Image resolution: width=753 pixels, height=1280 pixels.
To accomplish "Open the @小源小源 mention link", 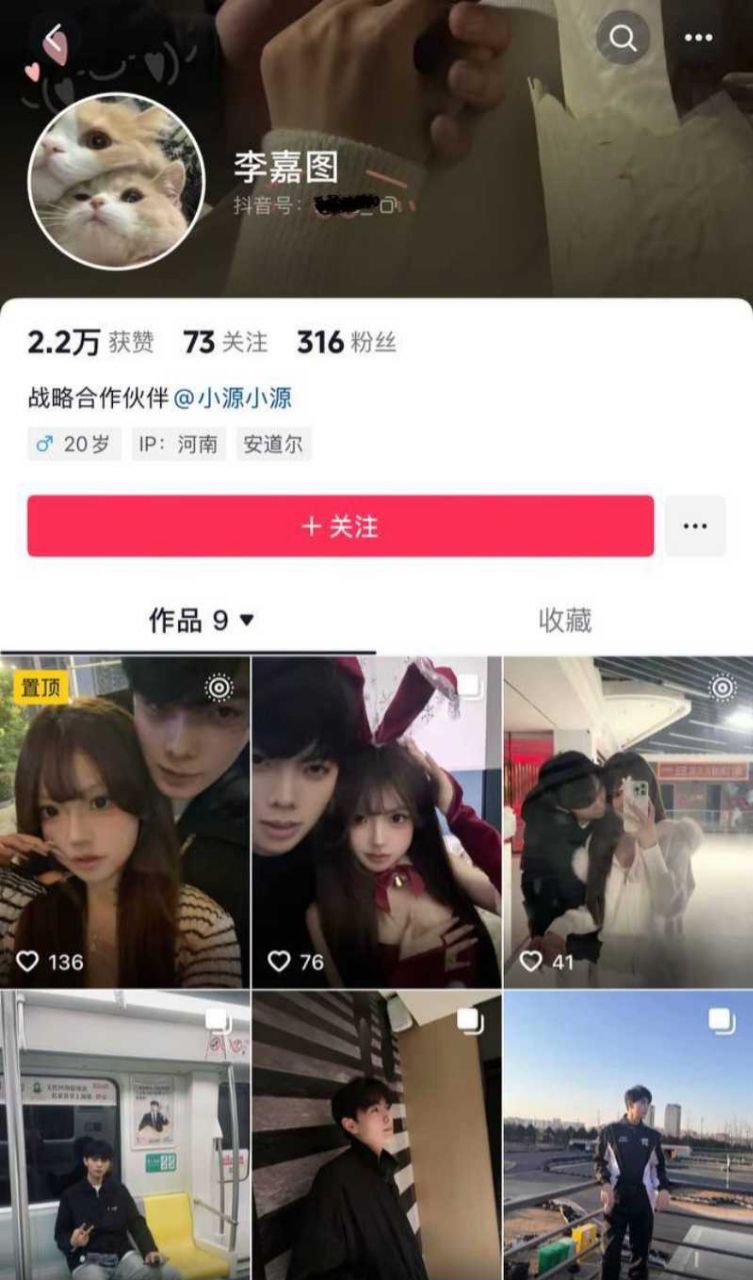I will 233,399.
